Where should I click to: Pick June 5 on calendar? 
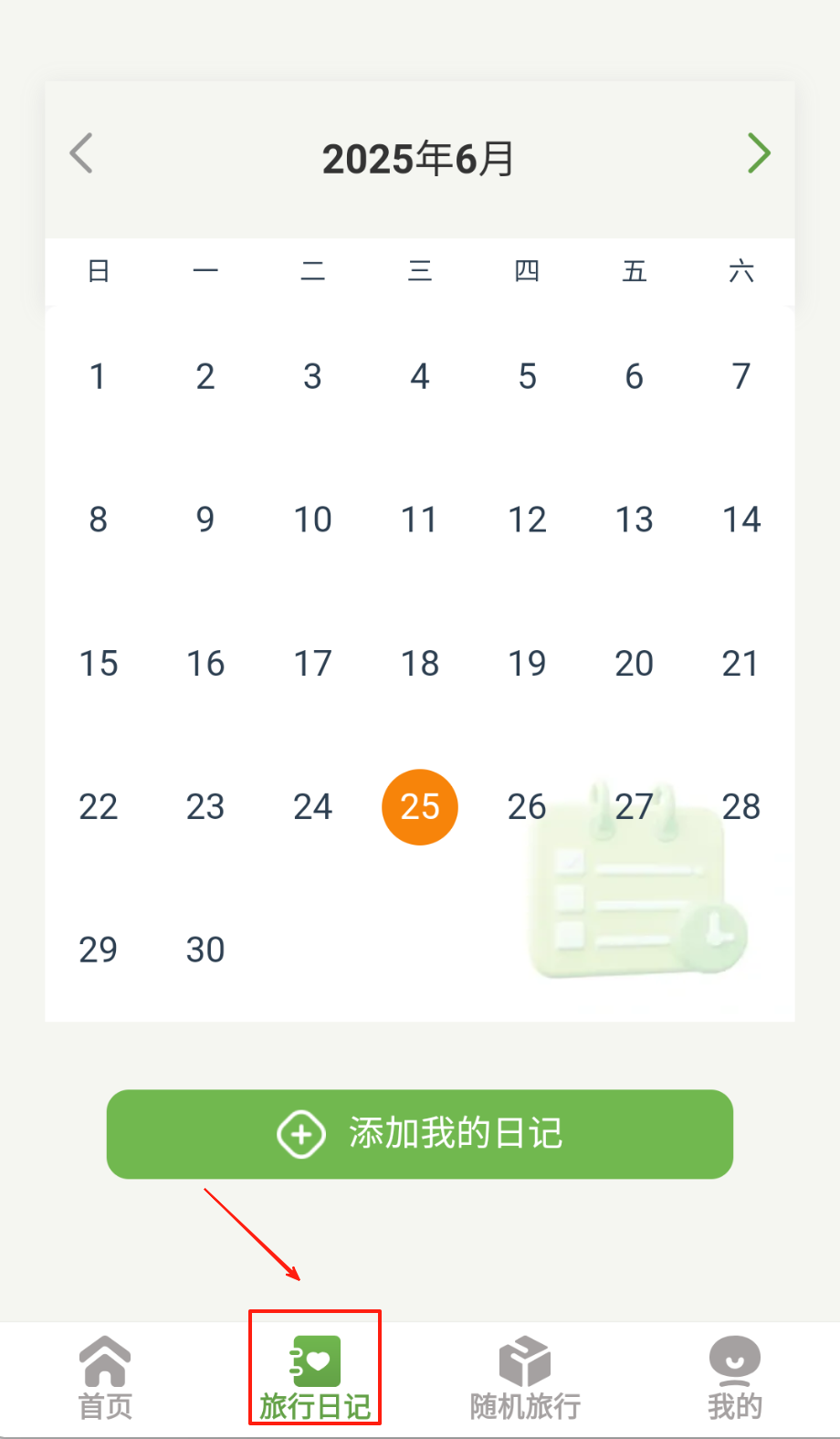(527, 376)
